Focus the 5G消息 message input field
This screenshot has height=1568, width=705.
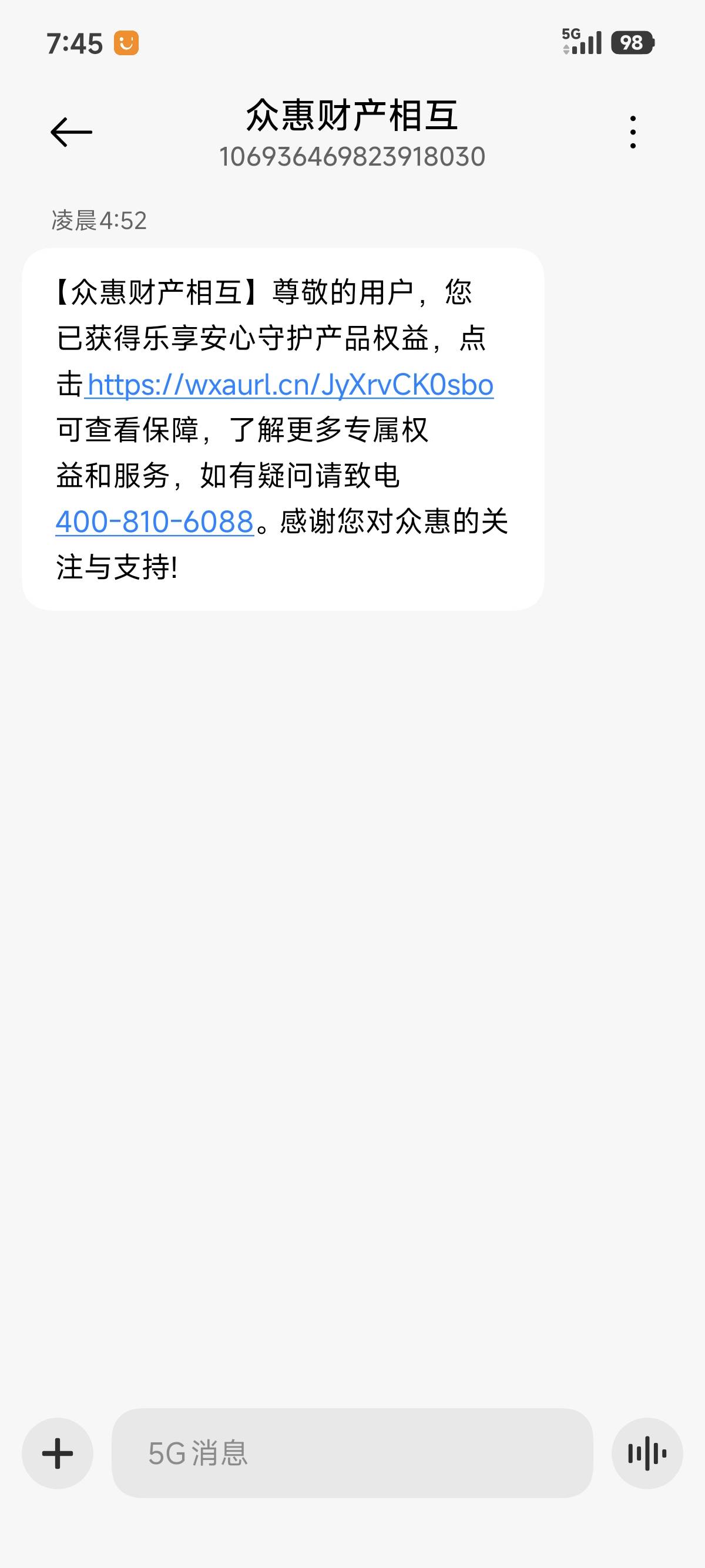pos(352,1453)
